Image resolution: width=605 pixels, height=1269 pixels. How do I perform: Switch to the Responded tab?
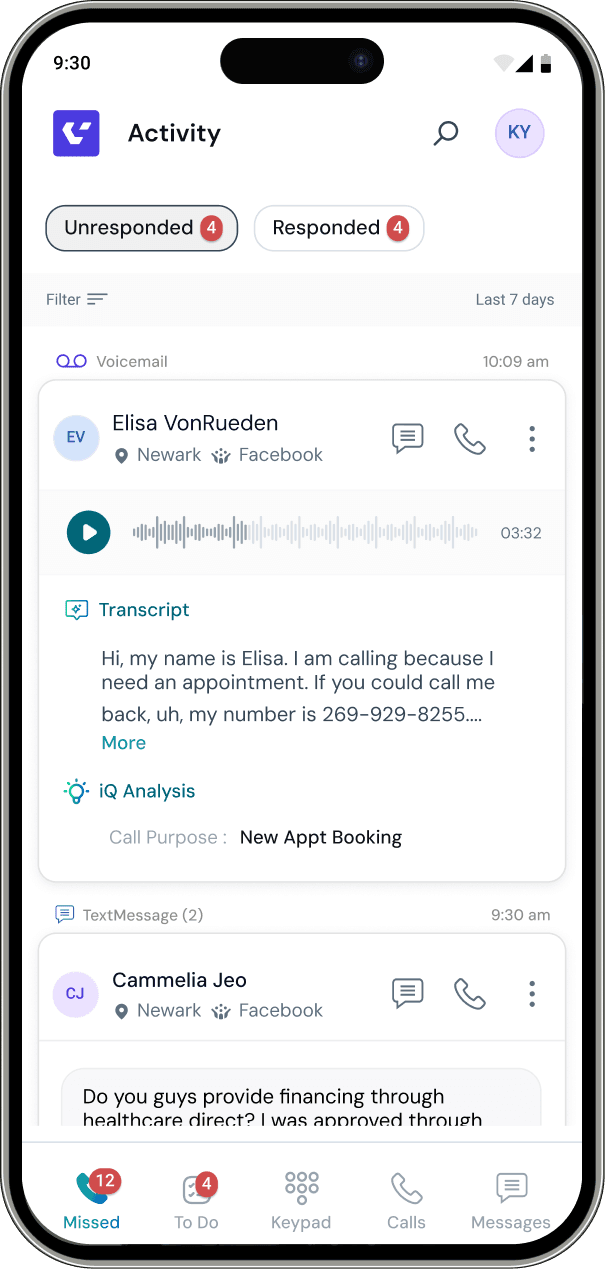click(x=339, y=228)
